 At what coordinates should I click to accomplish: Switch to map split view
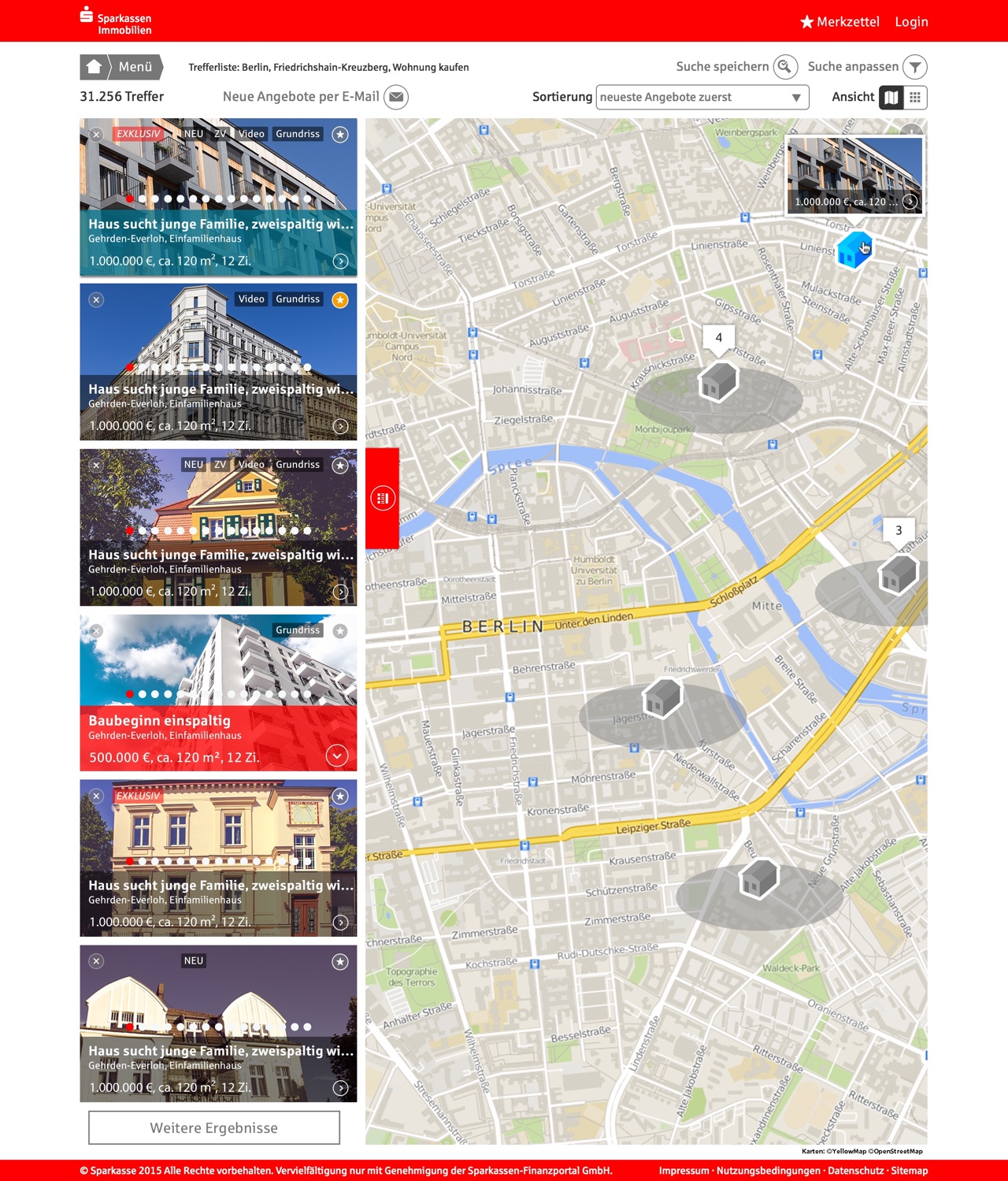[x=891, y=97]
